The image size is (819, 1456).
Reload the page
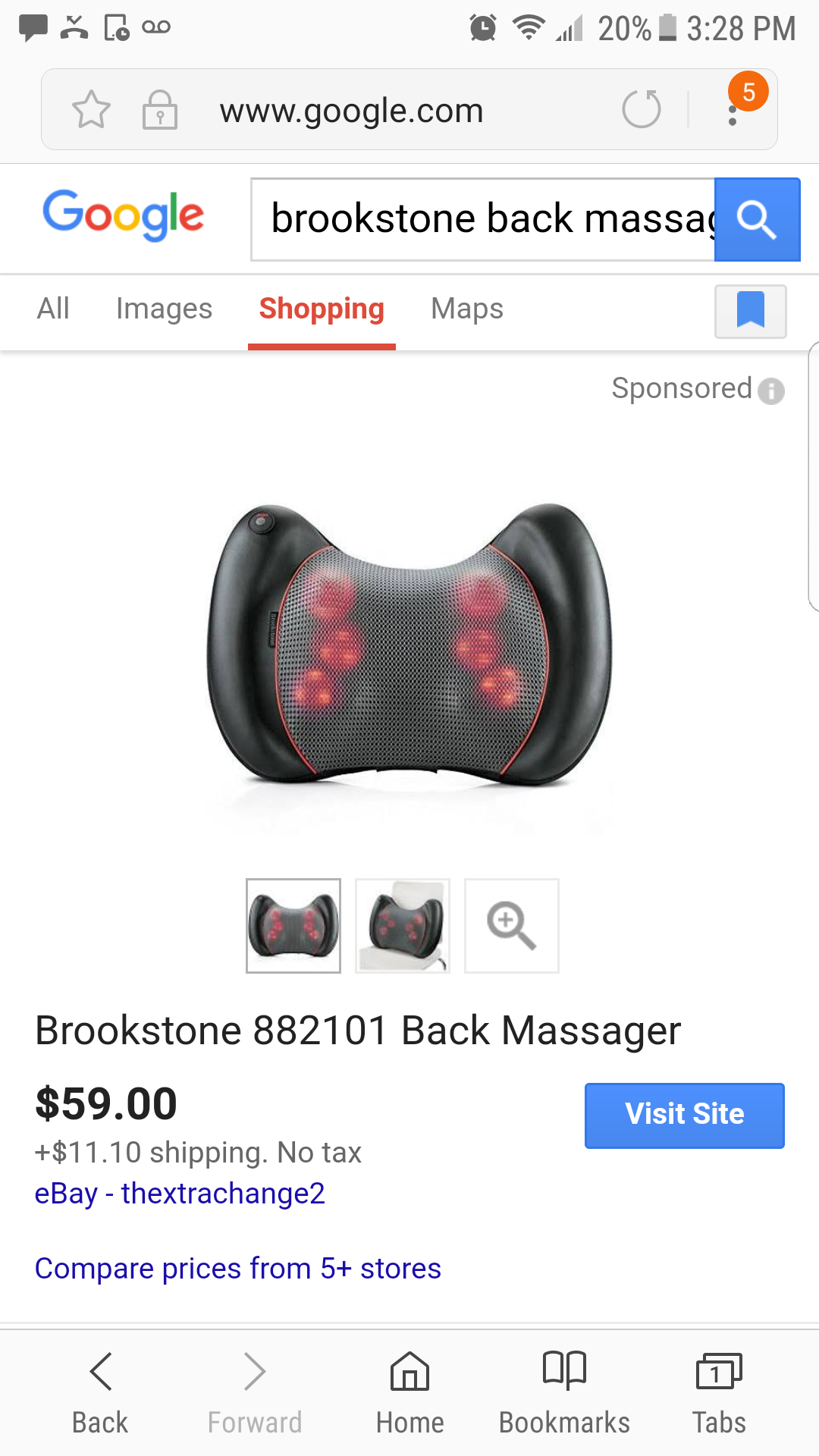tap(642, 109)
